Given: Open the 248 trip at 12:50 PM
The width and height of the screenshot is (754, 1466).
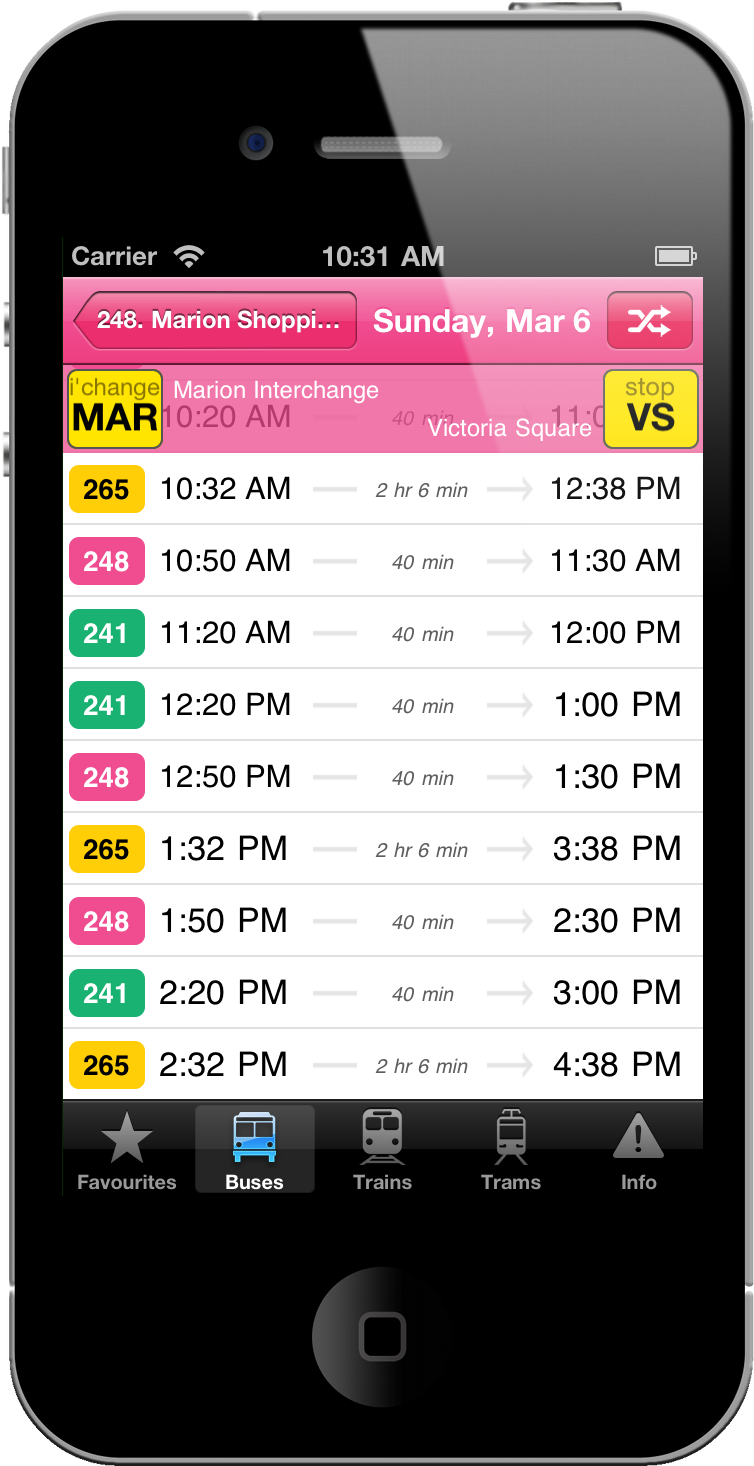Looking at the screenshot, I should click(x=383, y=777).
